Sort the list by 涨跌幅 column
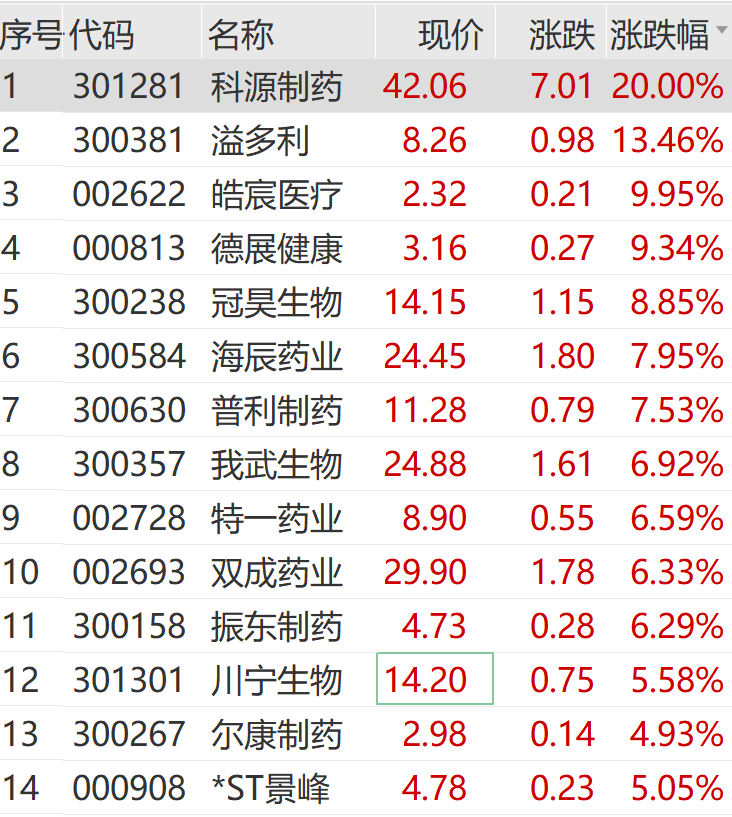732x817 pixels. click(x=660, y=35)
